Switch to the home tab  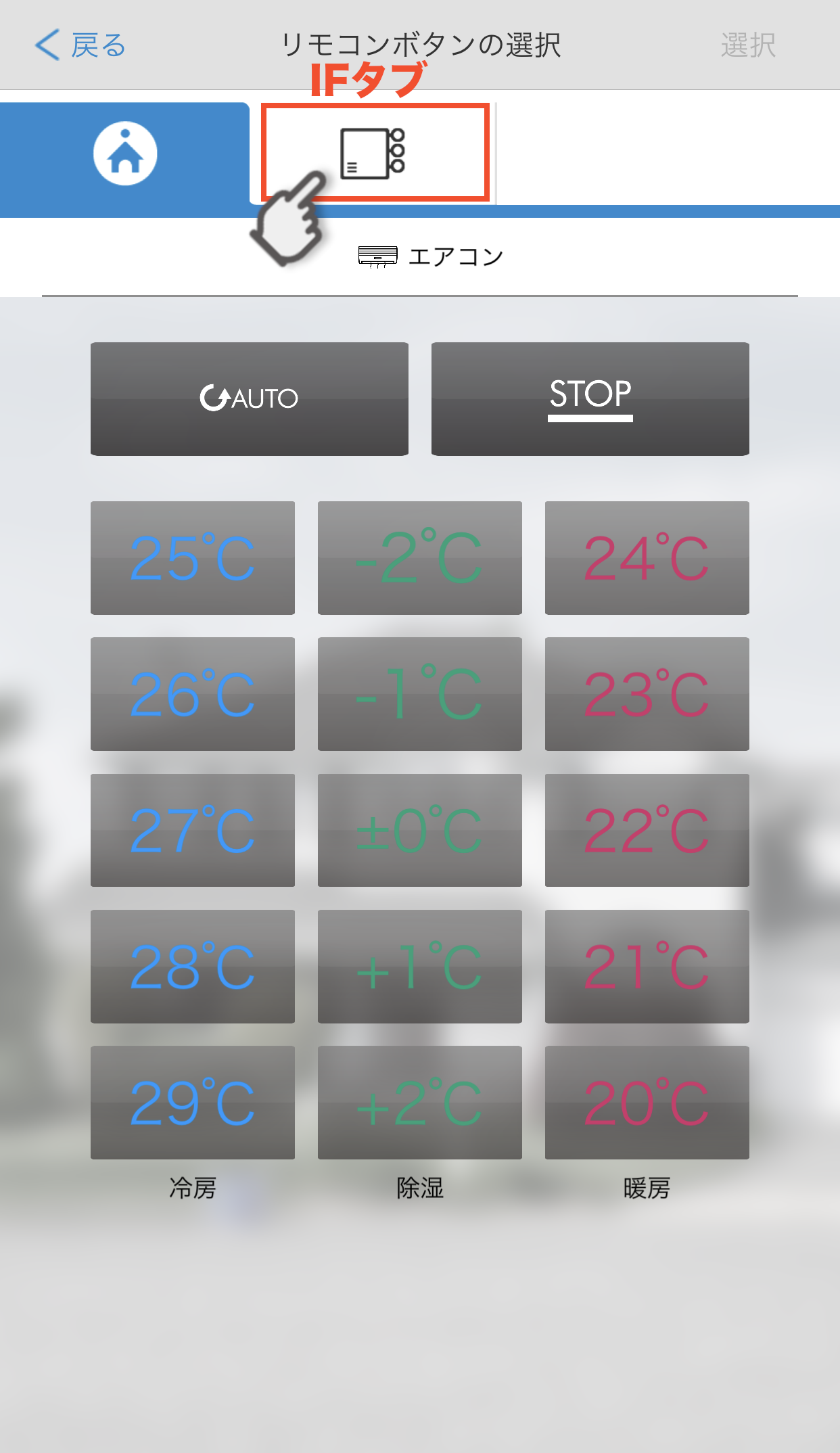point(125,154)
